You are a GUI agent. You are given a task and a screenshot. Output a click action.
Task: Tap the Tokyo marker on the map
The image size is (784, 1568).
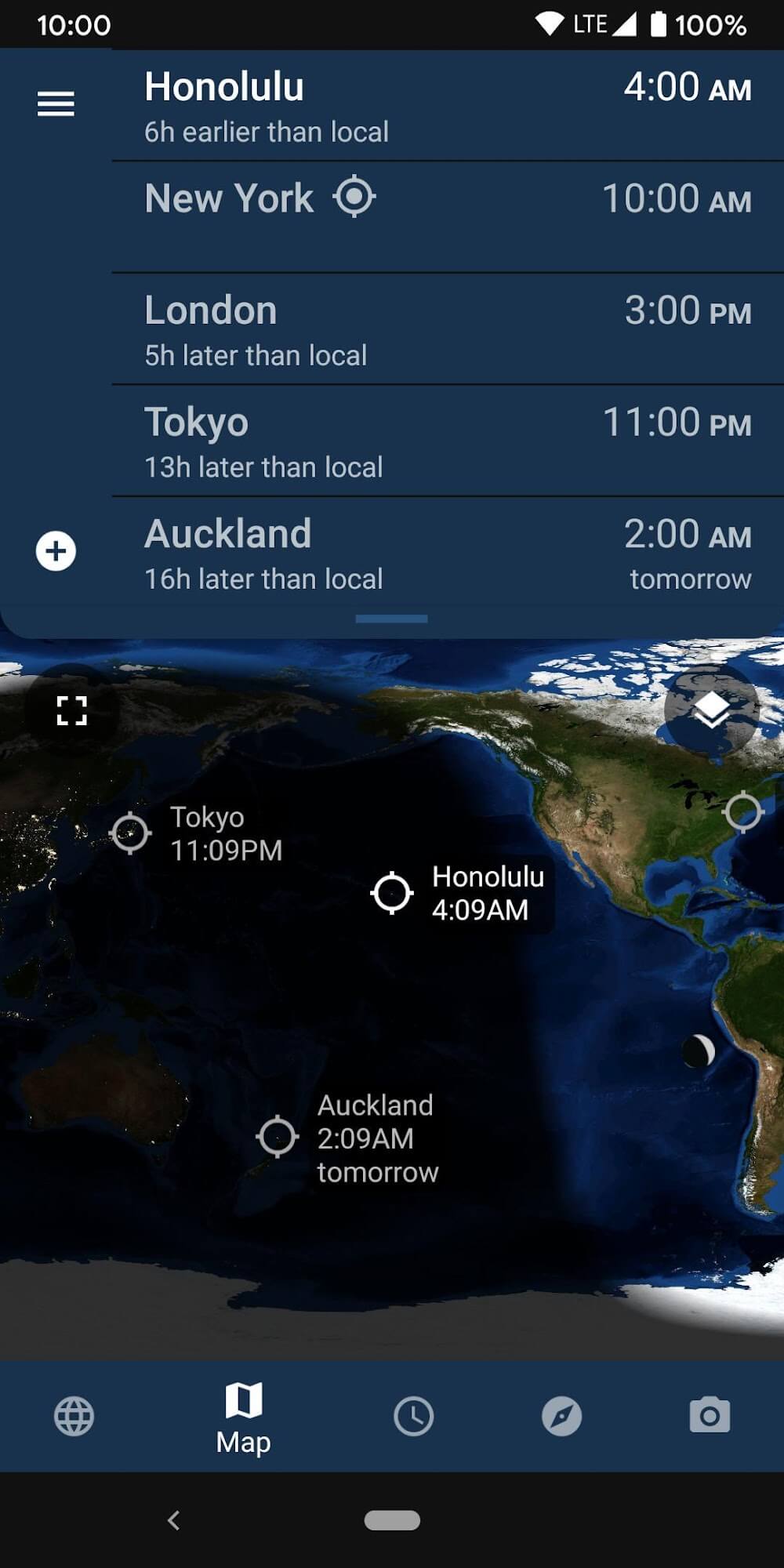tap(130, 833)
